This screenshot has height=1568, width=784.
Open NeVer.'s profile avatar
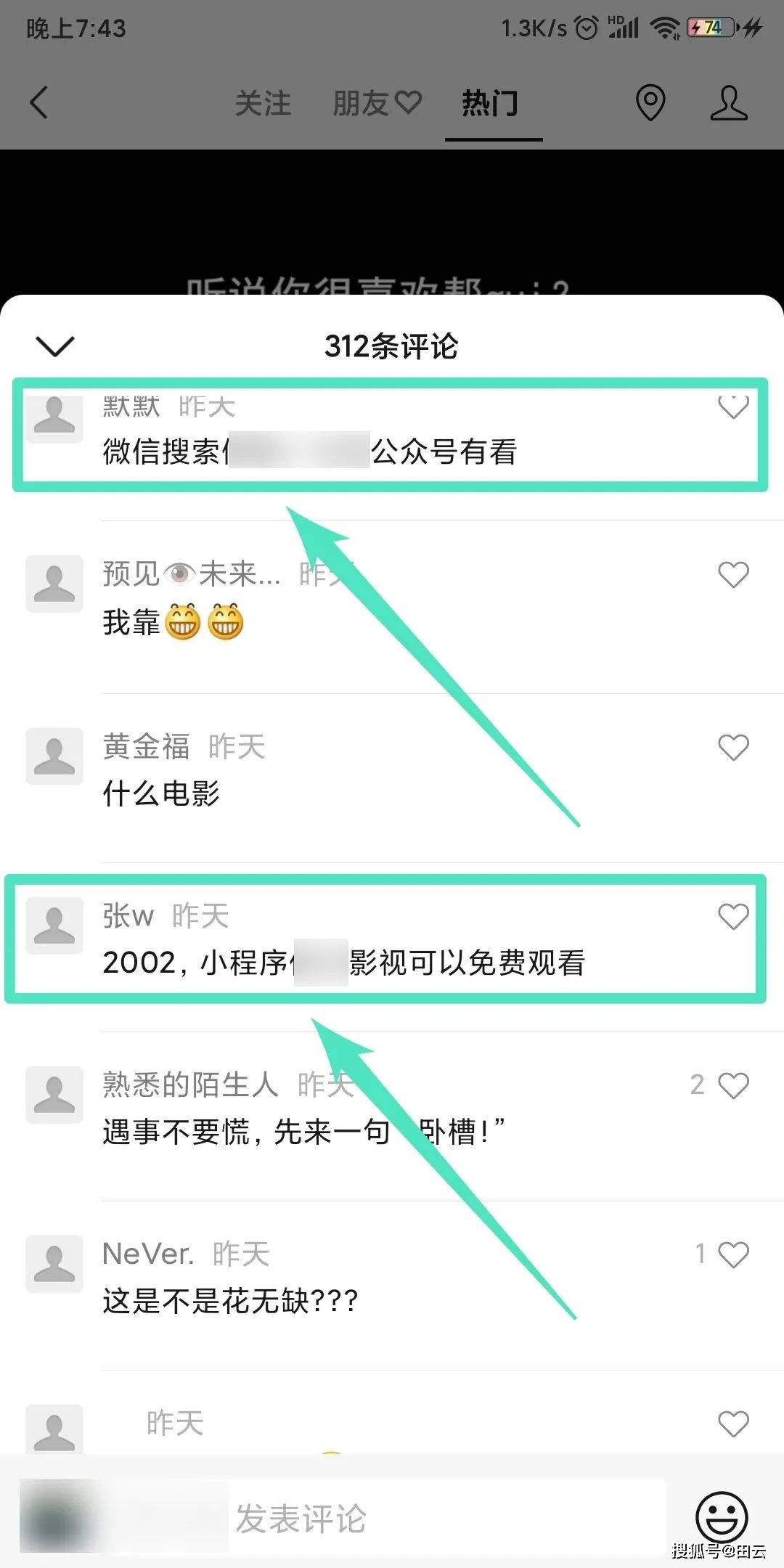point(54,1263)
